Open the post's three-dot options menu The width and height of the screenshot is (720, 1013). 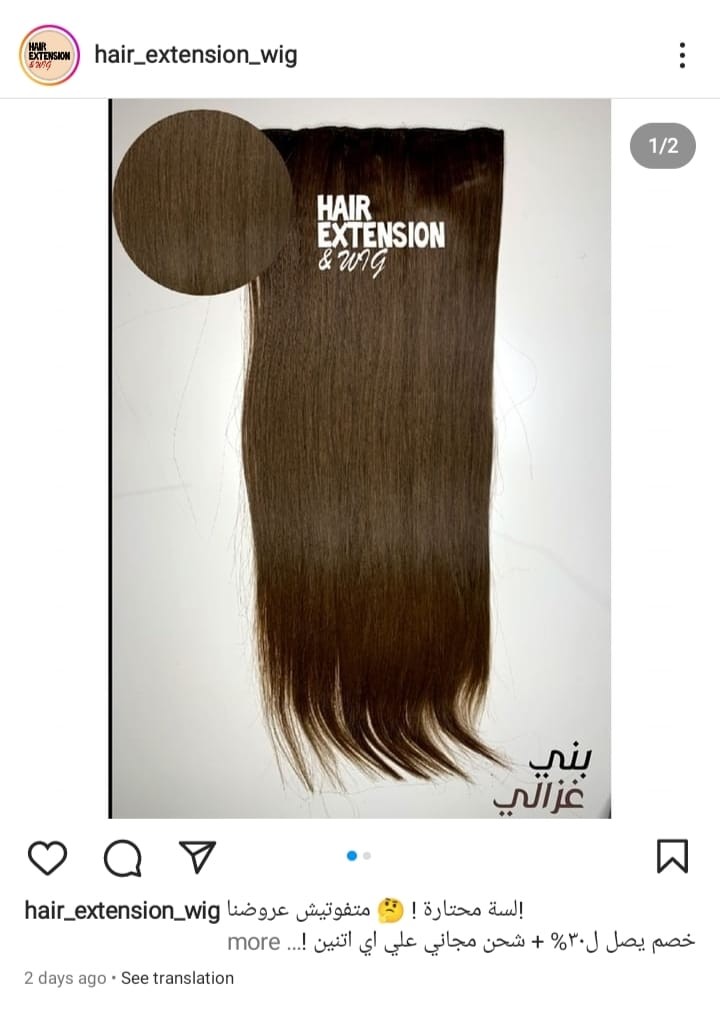coord(682,55)
